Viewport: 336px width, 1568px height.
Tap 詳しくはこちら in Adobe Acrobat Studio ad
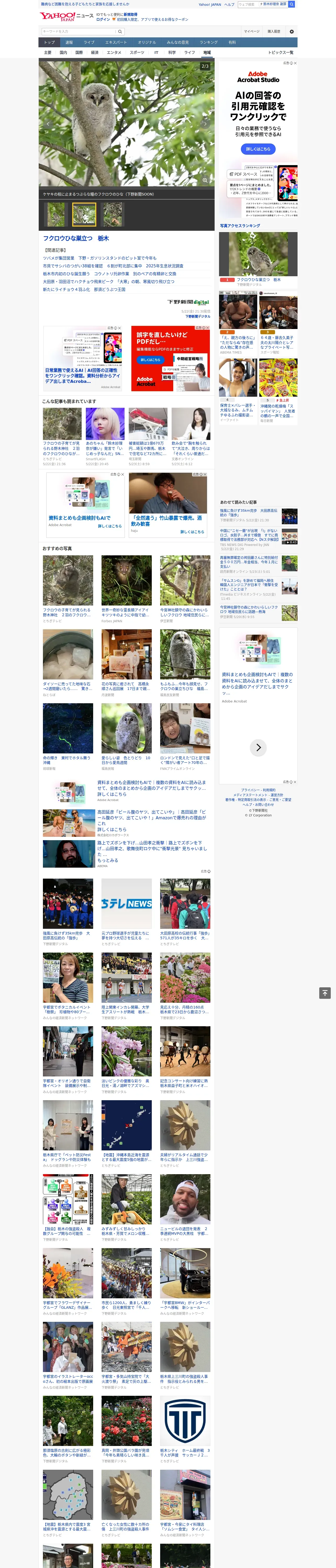pyautogui.click(x=258, y=149)
